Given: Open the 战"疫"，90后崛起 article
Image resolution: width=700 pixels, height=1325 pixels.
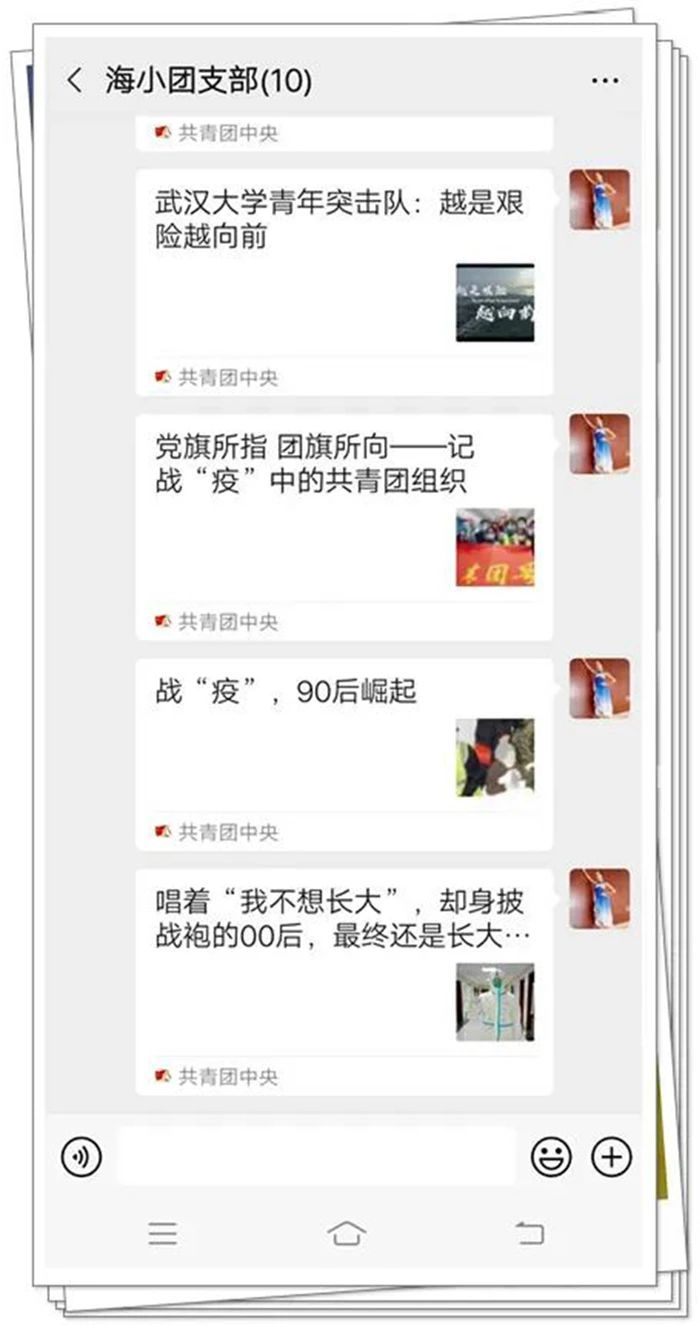Looking at the screenshot, I should coord(343,754).
